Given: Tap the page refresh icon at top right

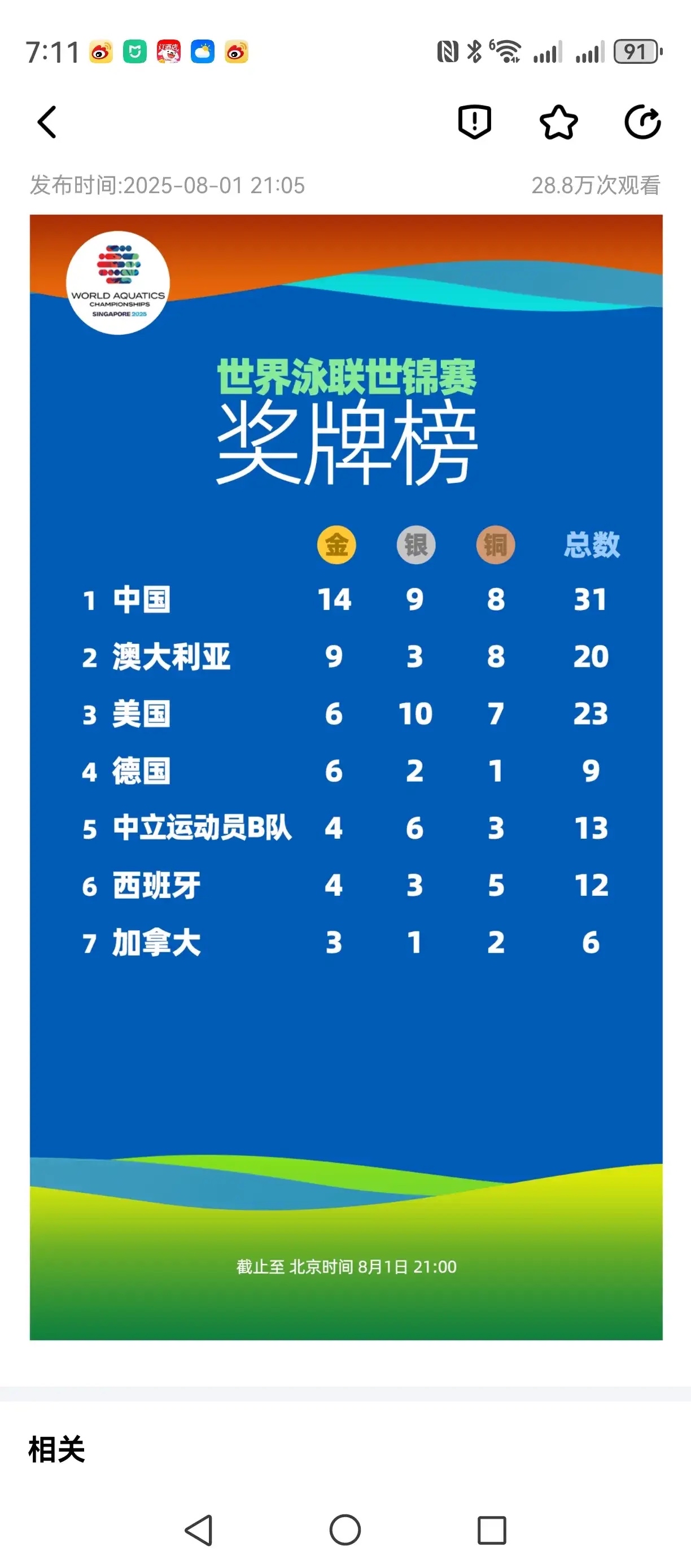Looking at the screenshot, I should 643,122.
